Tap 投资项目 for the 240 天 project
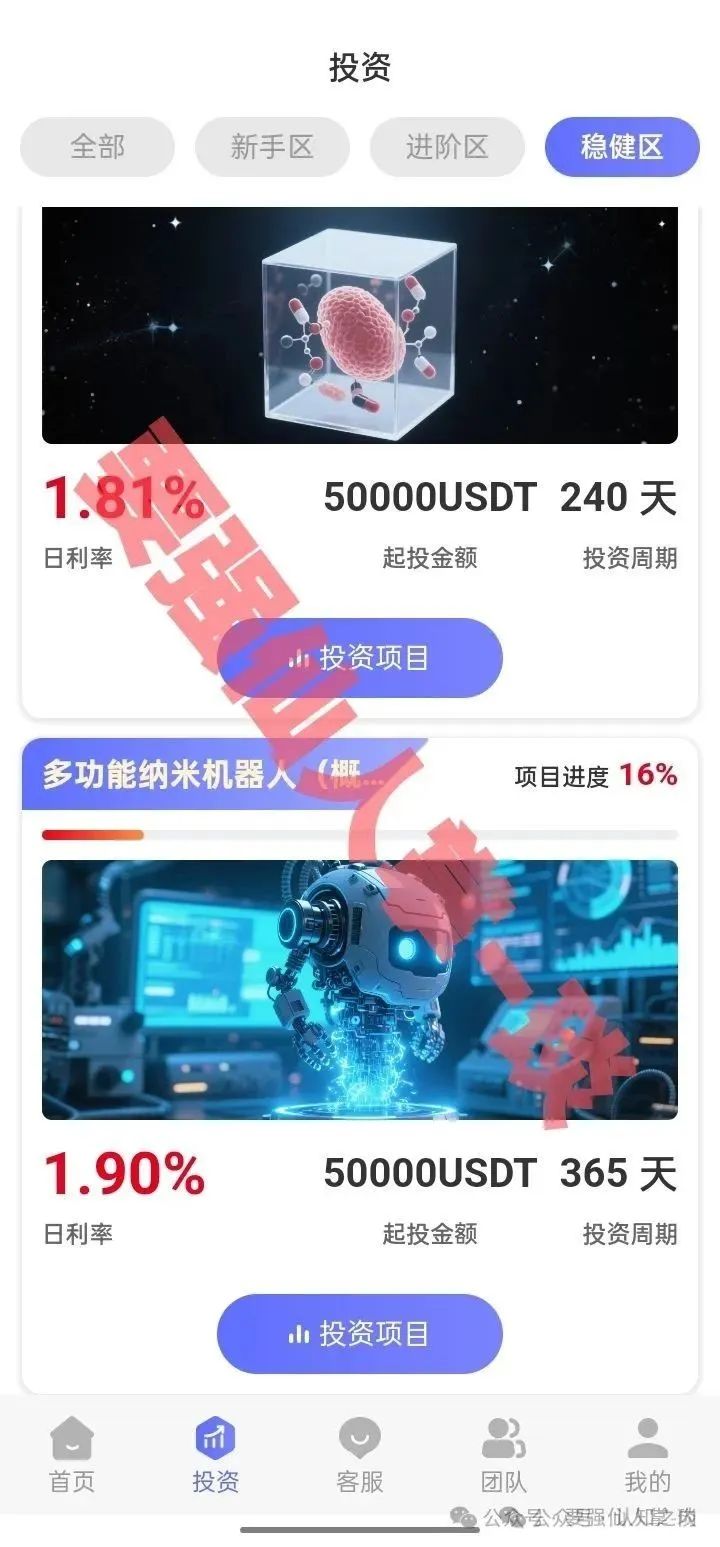The height and width of the screenshot is (1547, 720). pos(359,658)
